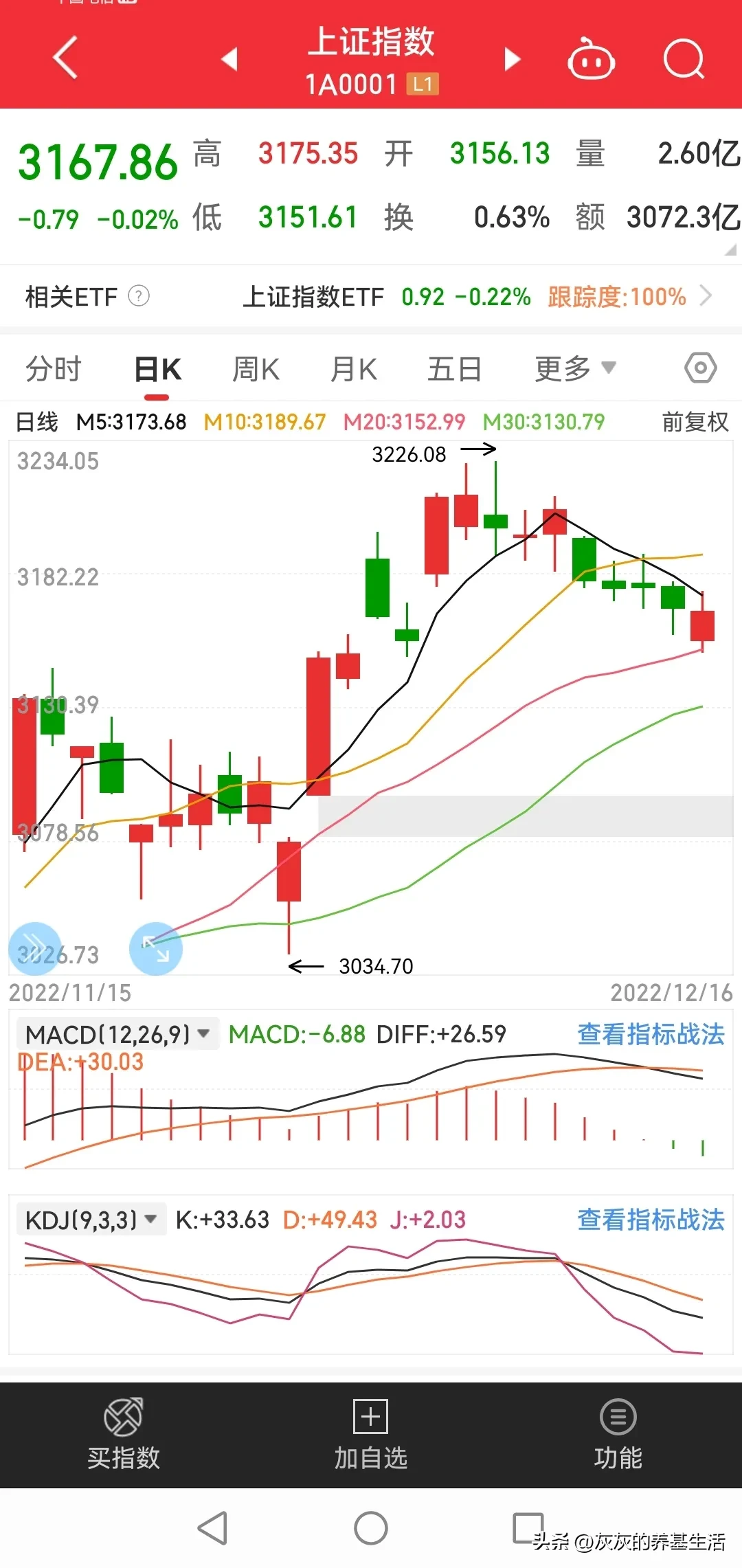Select the 日K tab
Viewport: 742px width, 1568px height.
click(157, 369)
